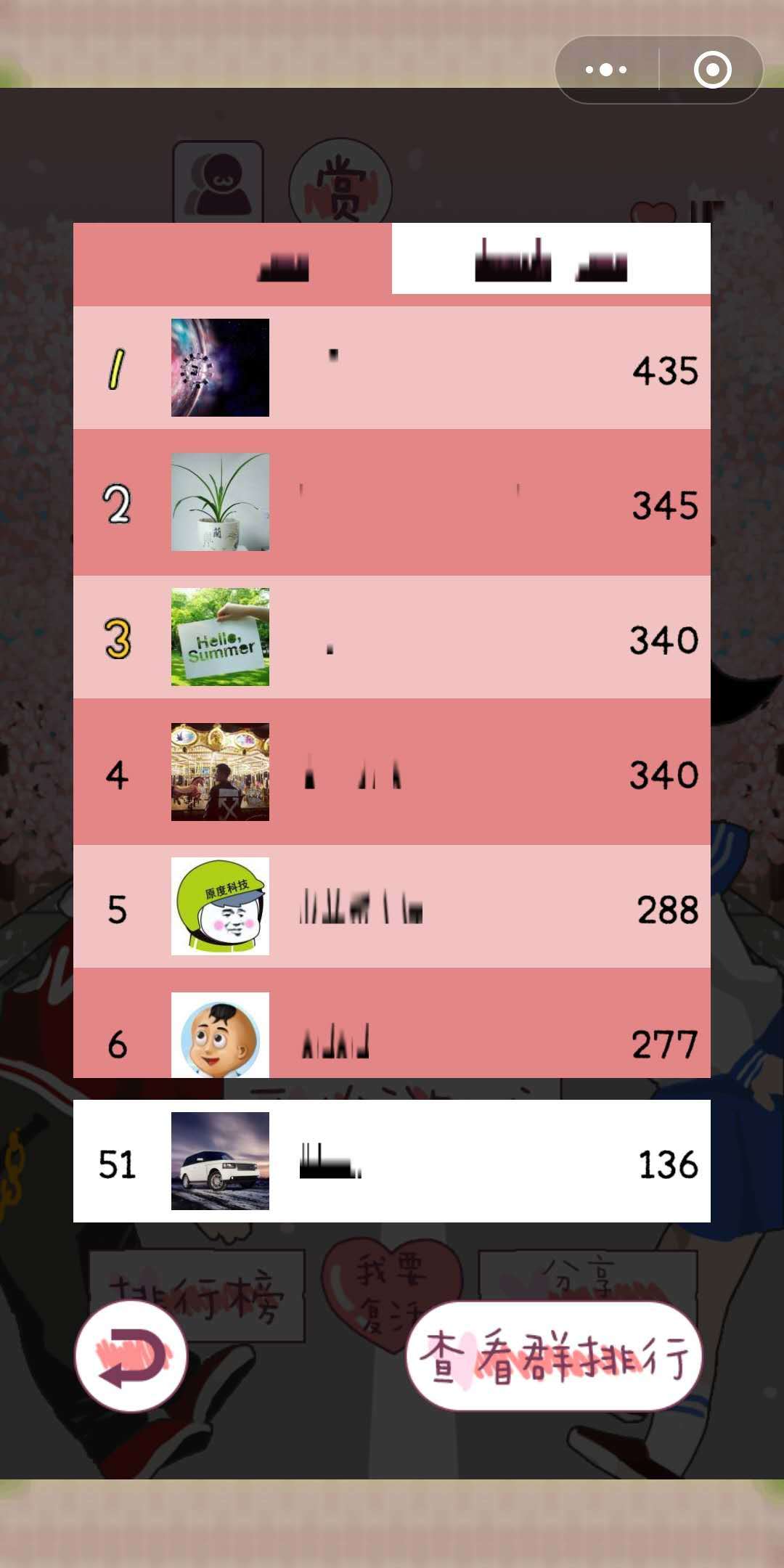
Task: Open 查看群排行 group ranking
Action: (x=554, y=1356)
